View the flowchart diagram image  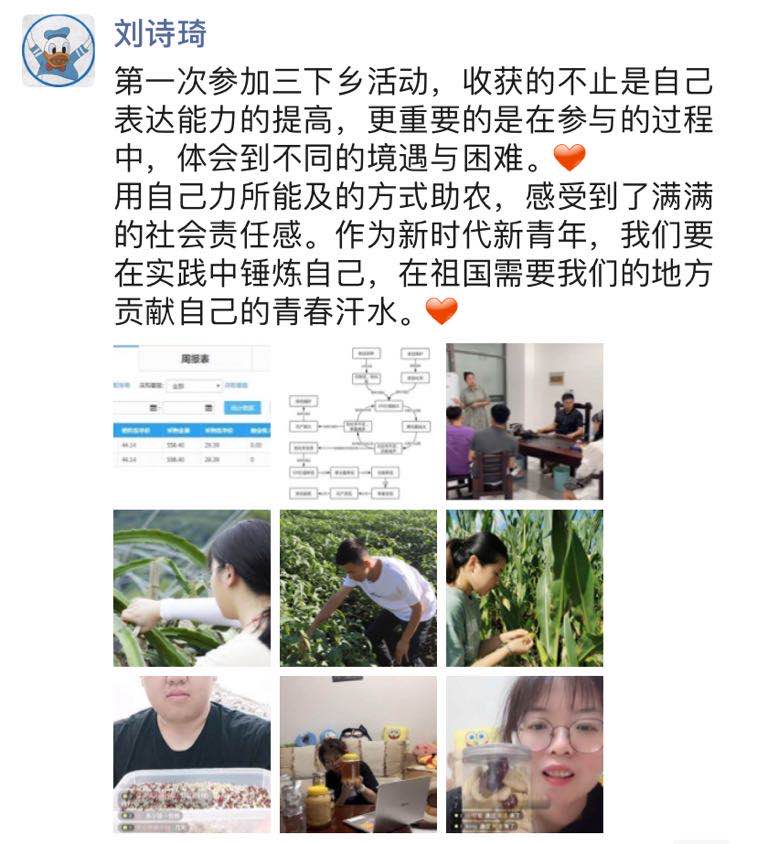[x=358, y=421]
